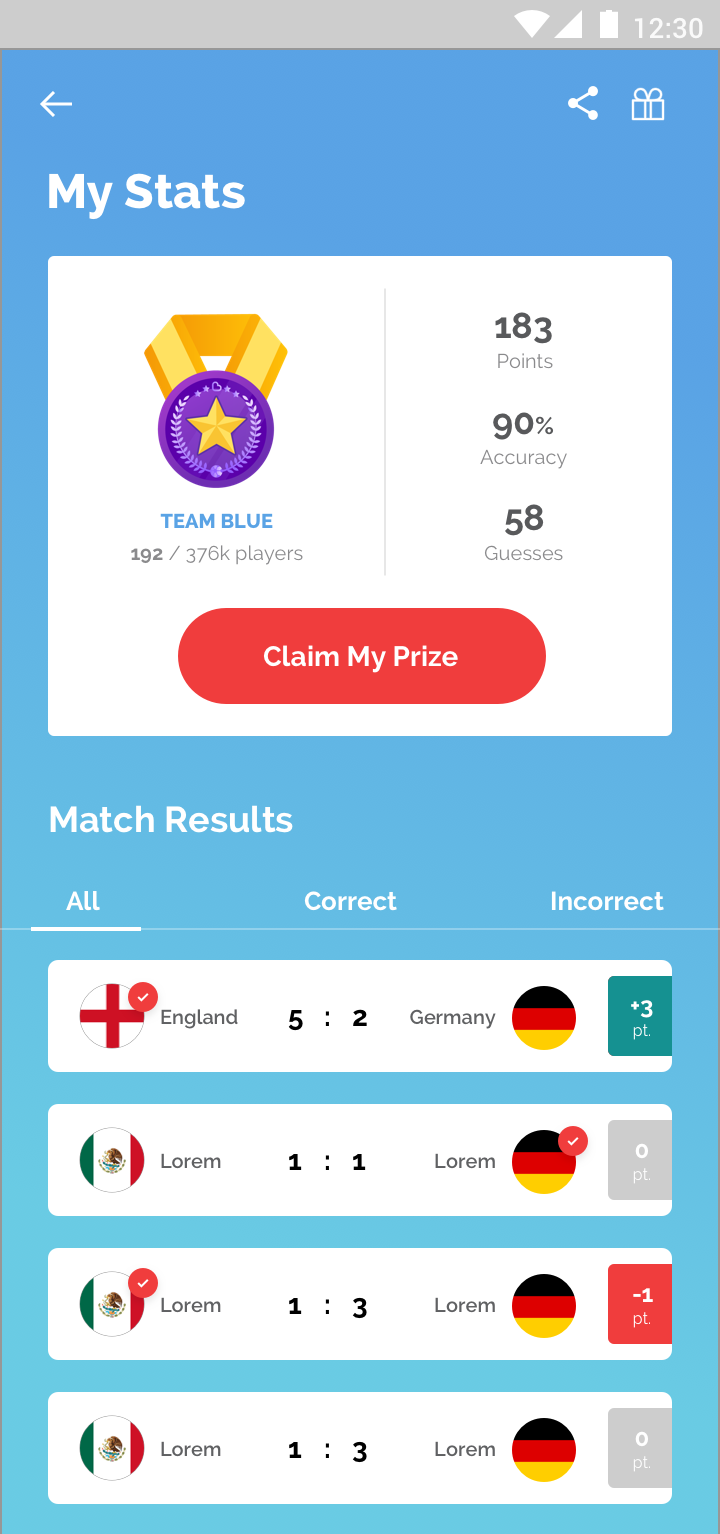Open the England vs Germany match
Image resolution: width=720 pixels, height=1534 pixels.
(328, 1017)
